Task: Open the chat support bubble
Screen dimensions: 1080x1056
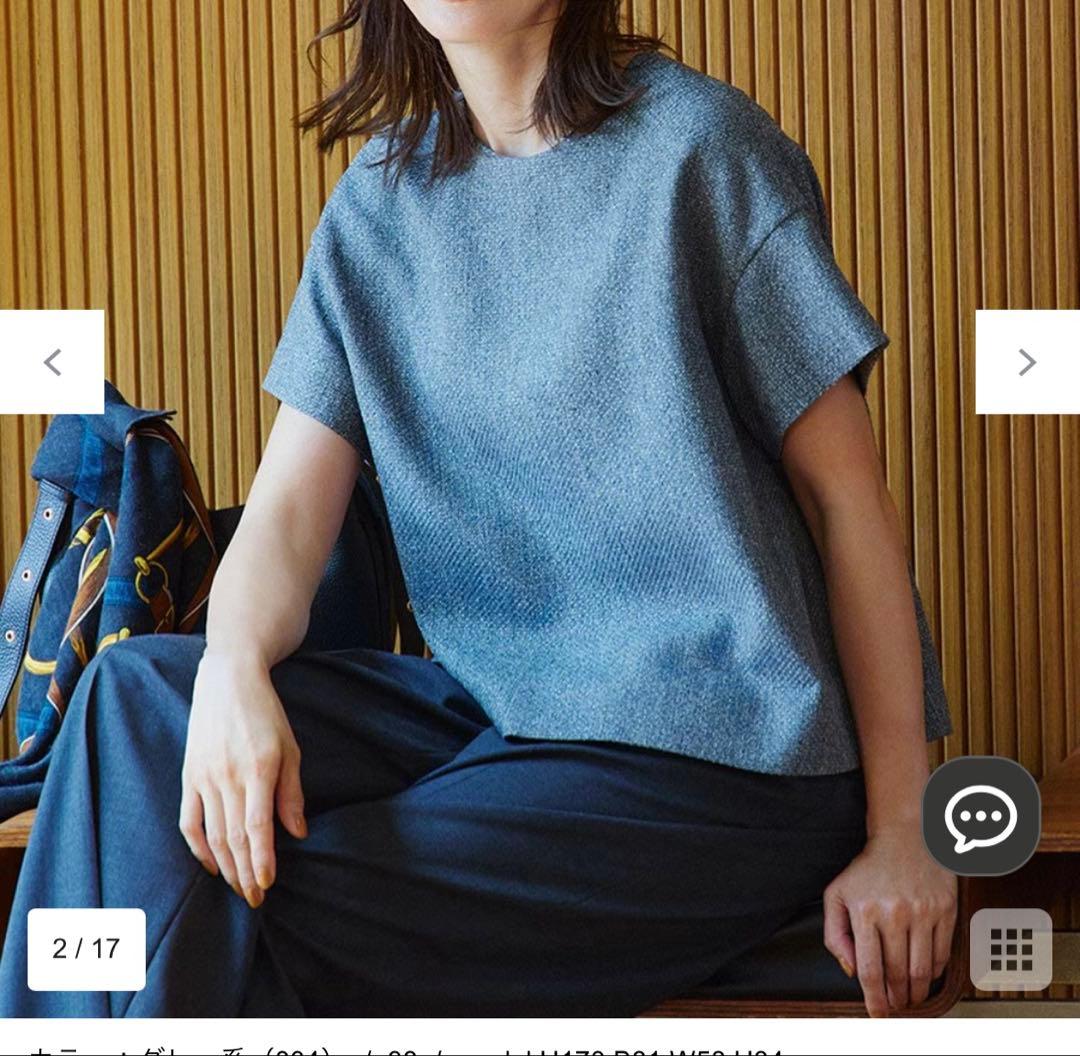Action: pos(980,816)
